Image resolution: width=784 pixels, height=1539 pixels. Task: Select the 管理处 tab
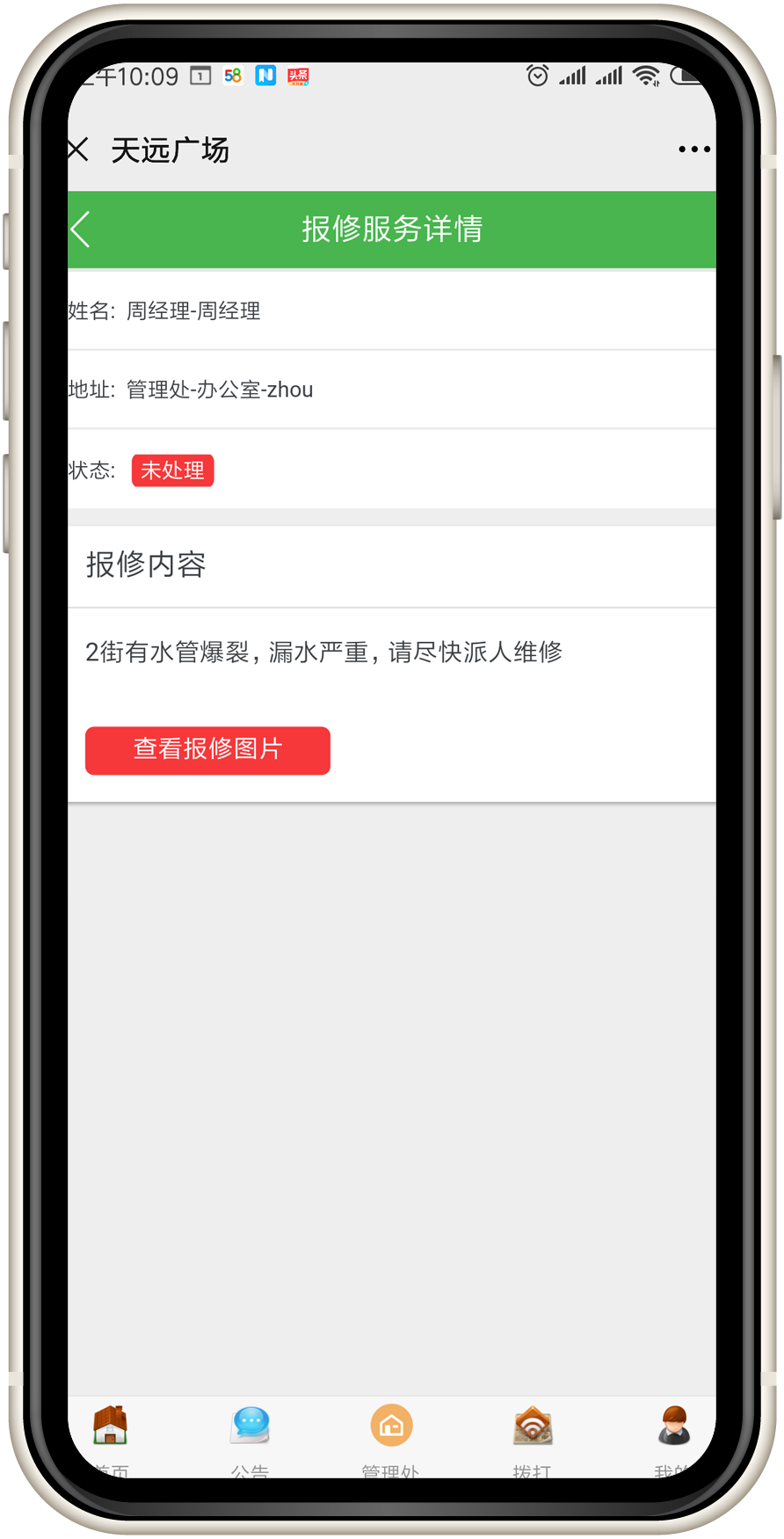click(391, 1435)
